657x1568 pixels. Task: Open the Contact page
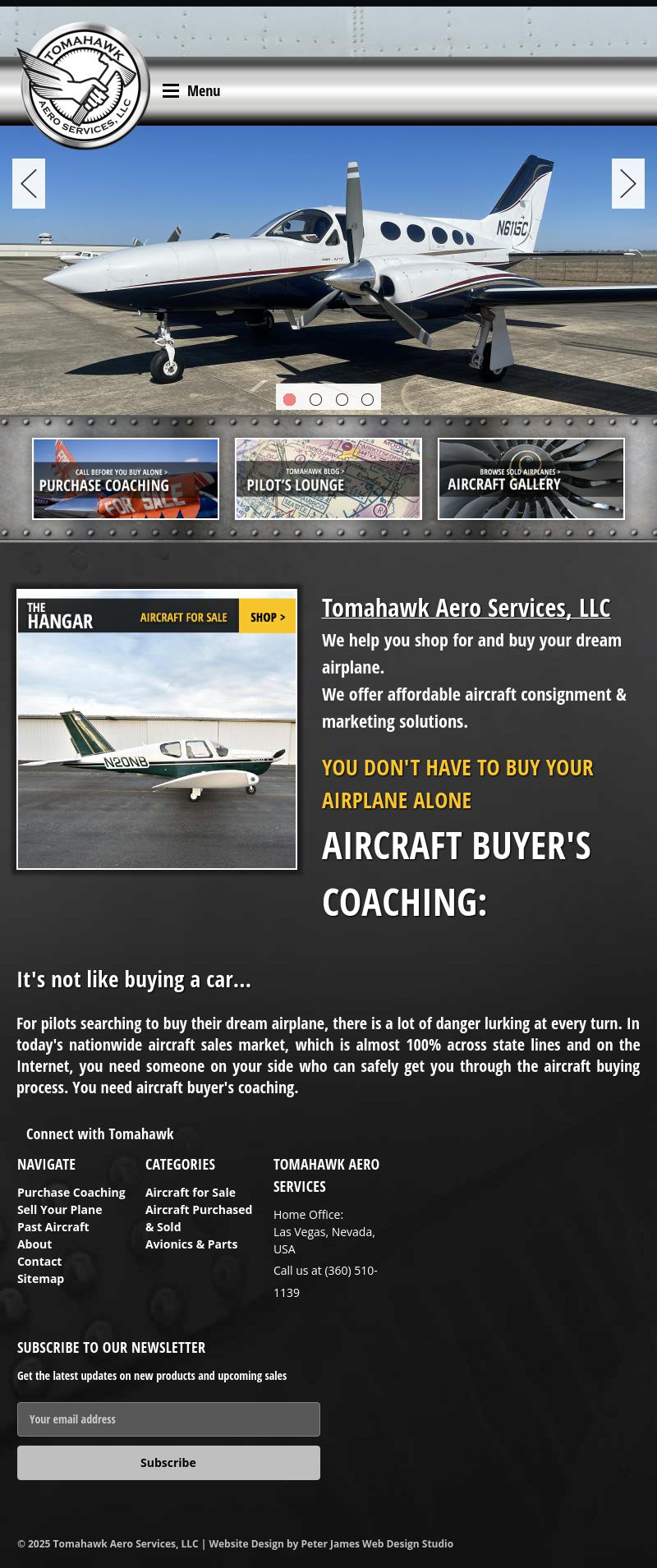pyautogui.click(x=39, y=1261)
